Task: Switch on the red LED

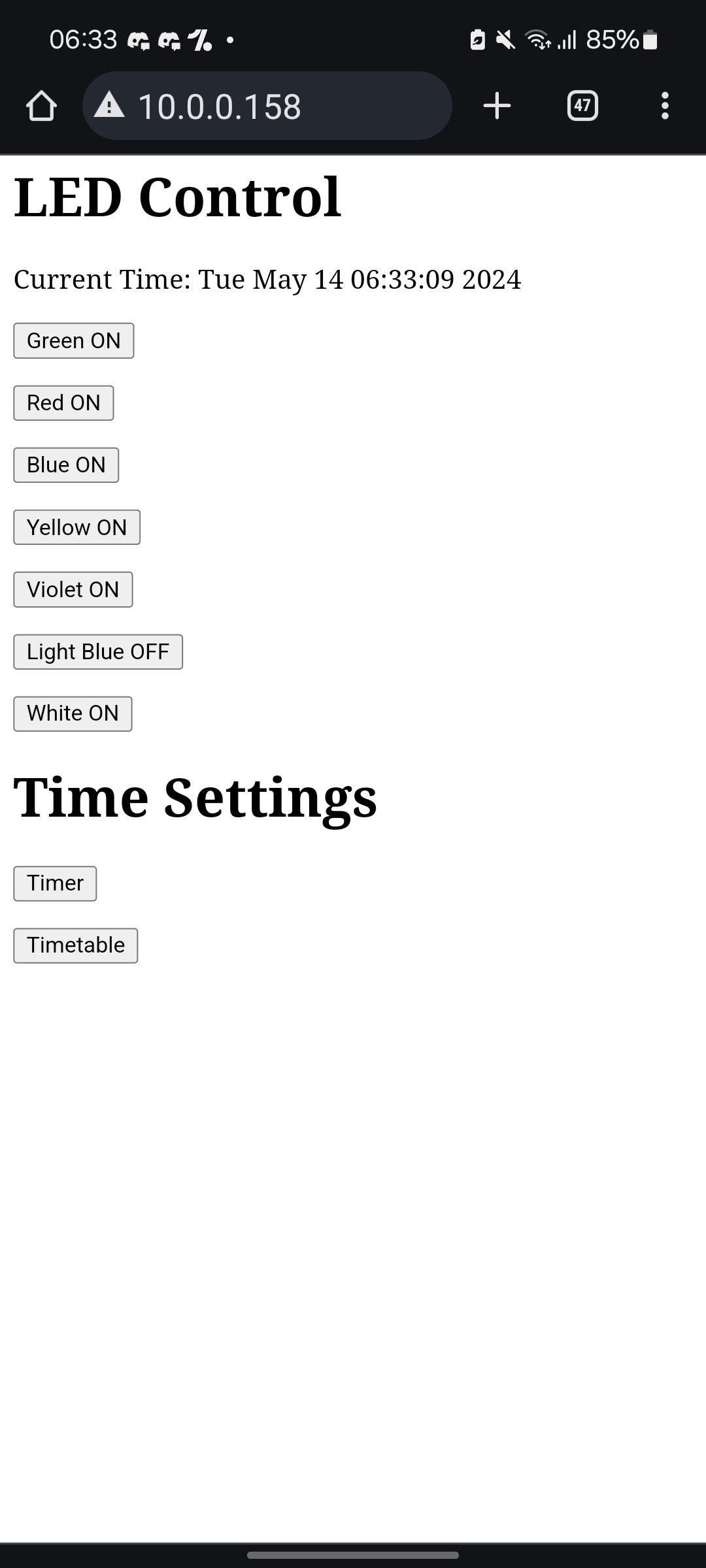Action: (63, 402)
